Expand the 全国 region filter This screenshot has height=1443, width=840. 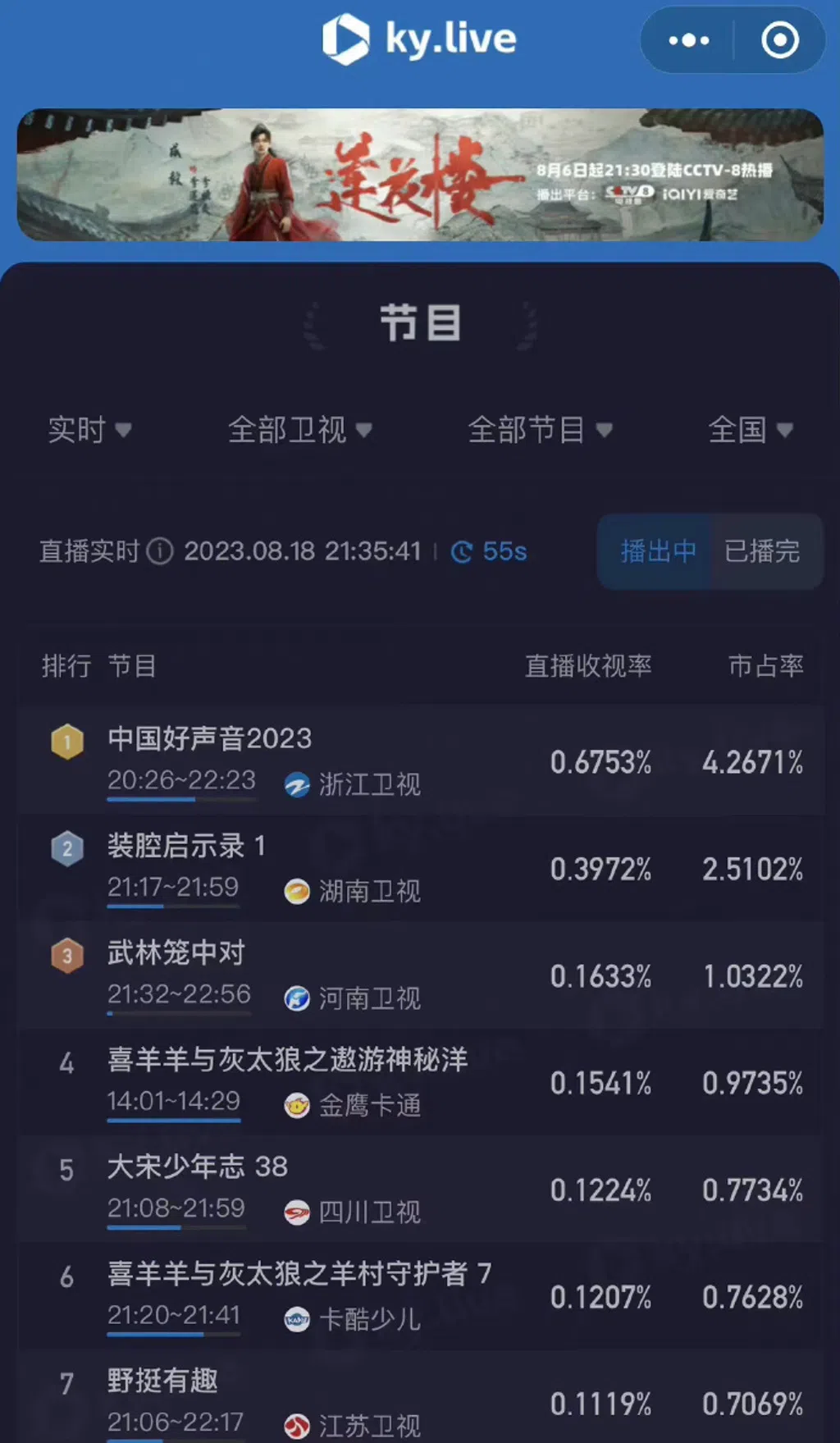(750, 430)
